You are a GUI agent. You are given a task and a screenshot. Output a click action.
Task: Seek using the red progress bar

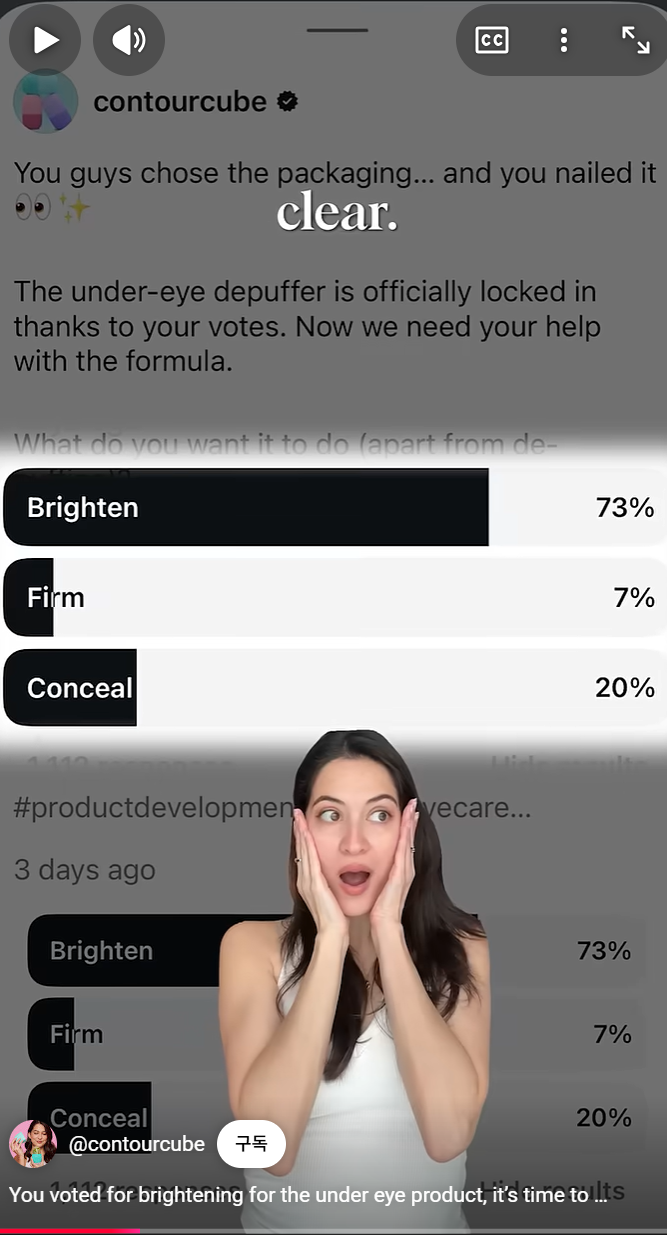tap(70, 1231)
